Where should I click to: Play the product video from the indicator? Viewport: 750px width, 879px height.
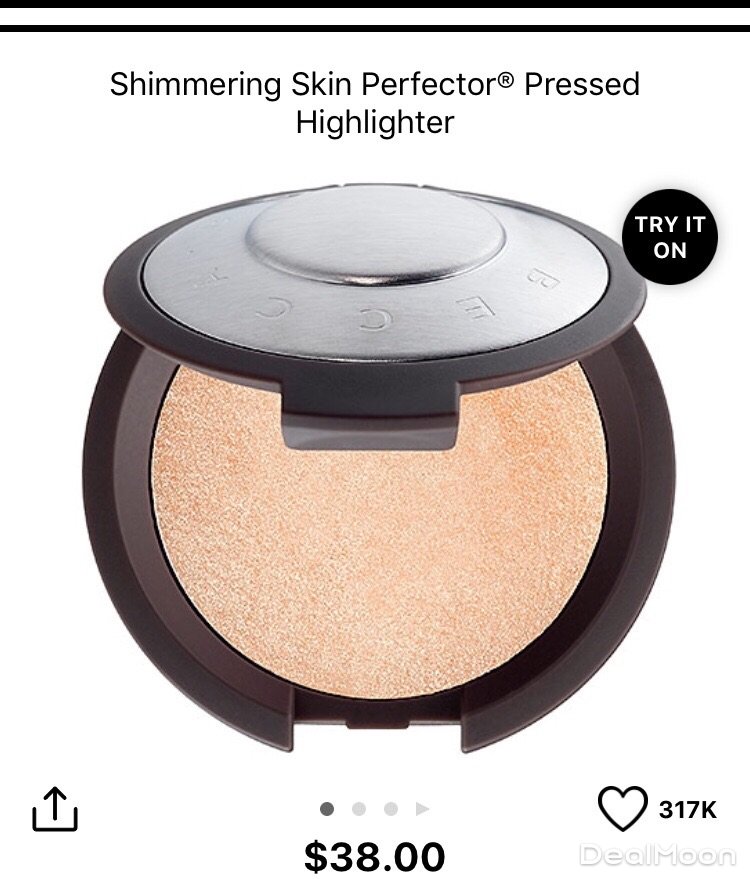coord(422,808)
